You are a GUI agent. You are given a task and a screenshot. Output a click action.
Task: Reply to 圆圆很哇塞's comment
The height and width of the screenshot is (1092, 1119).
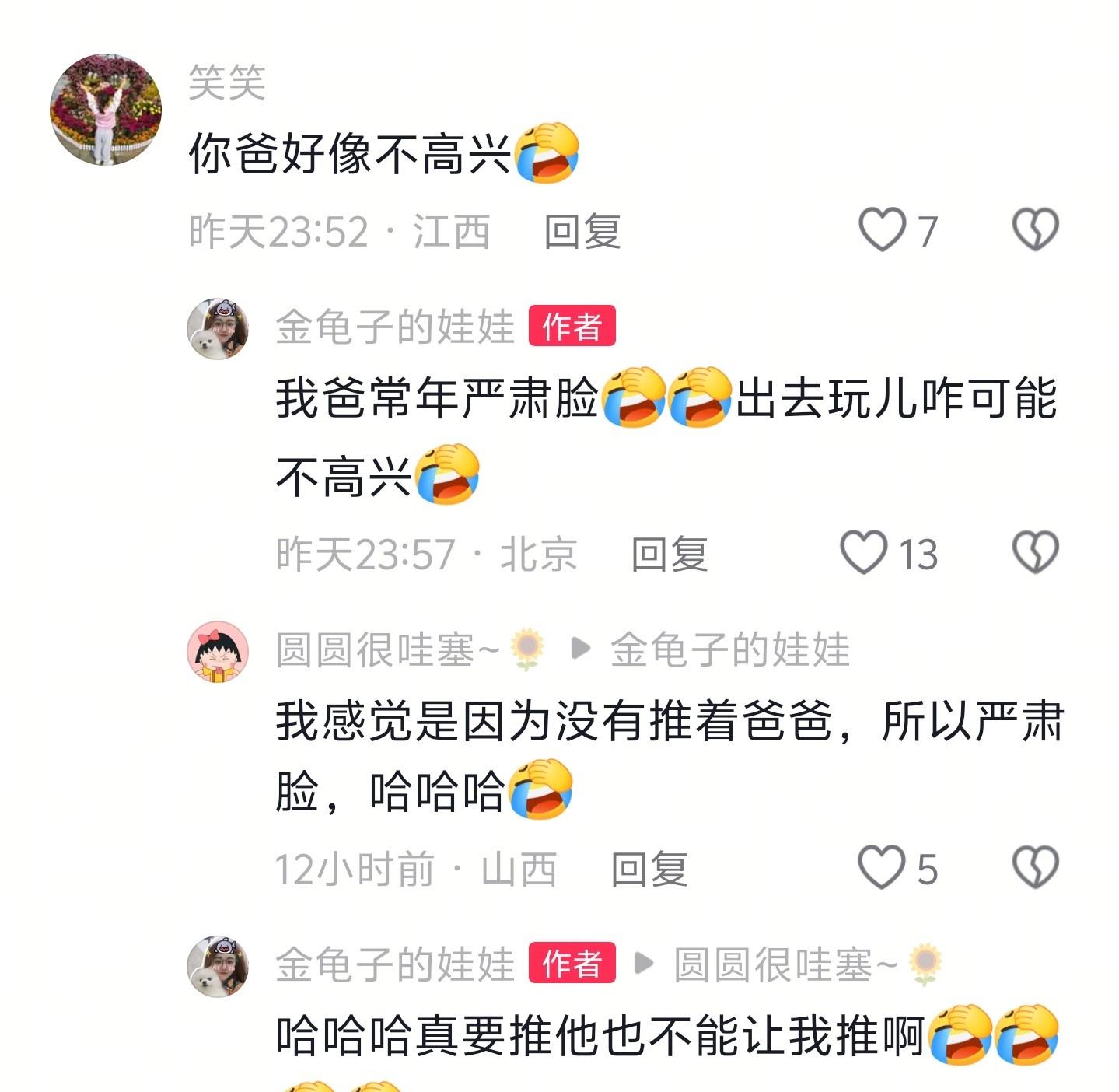pos(649,869)
